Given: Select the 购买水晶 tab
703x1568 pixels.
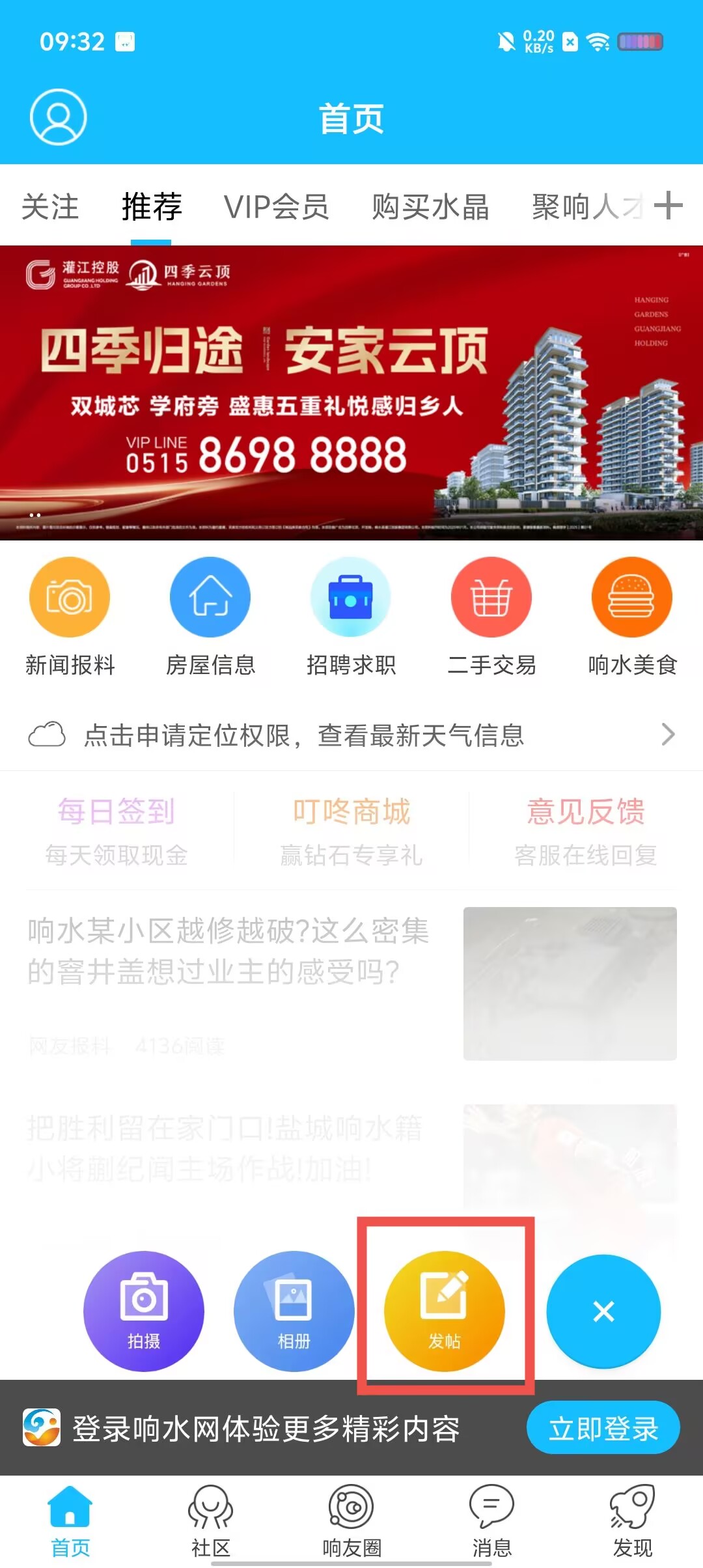Looking at the screenshot, I should coord(430,207).
